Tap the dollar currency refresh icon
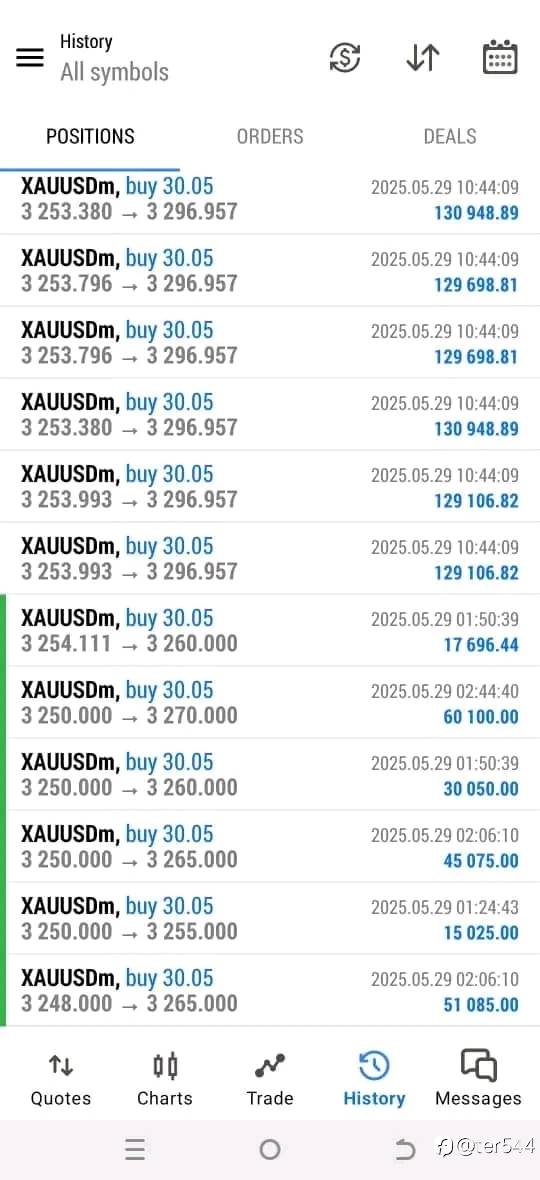540x1180 pixels. [x=345, y=58]
